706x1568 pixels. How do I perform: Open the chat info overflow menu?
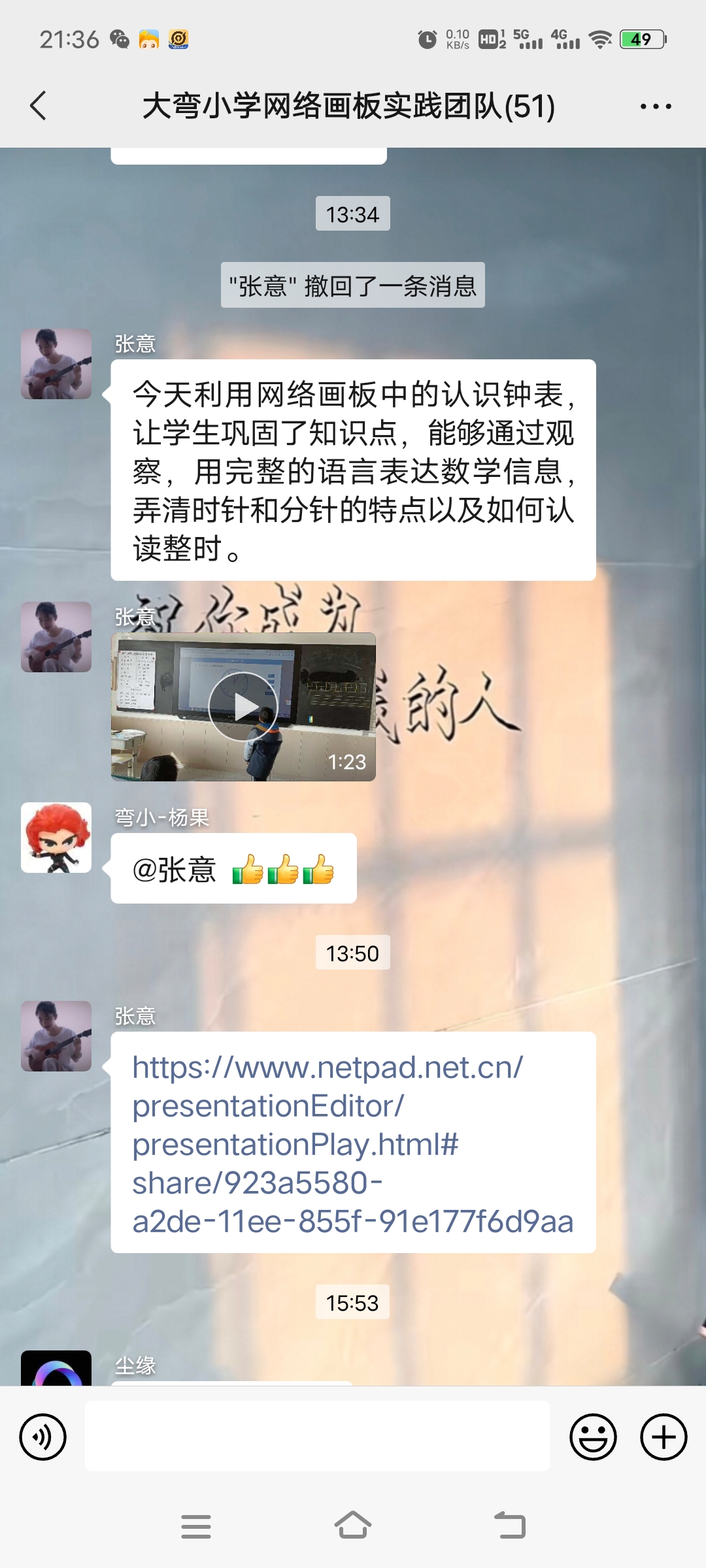coord(656,106)
